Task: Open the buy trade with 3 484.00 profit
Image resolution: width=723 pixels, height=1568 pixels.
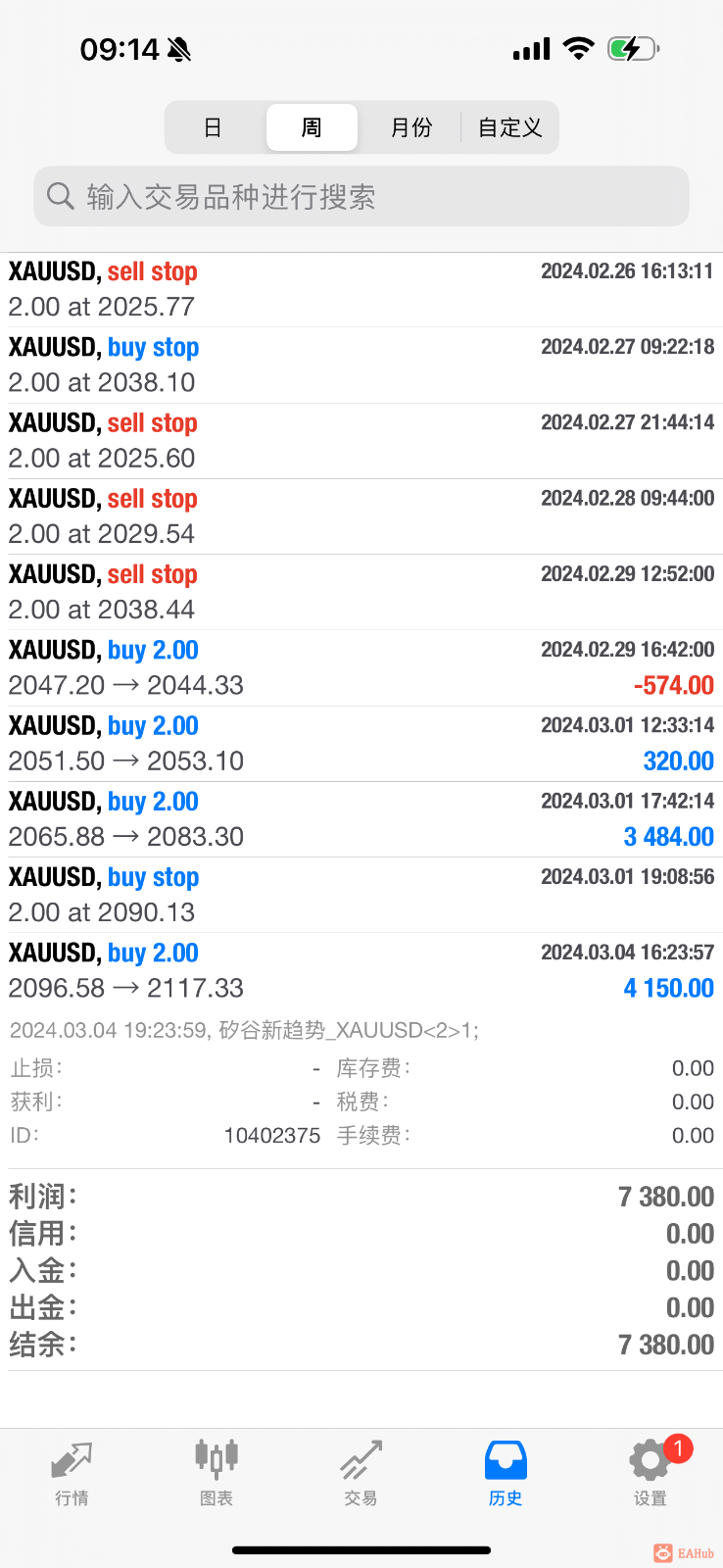Action: 361,818
